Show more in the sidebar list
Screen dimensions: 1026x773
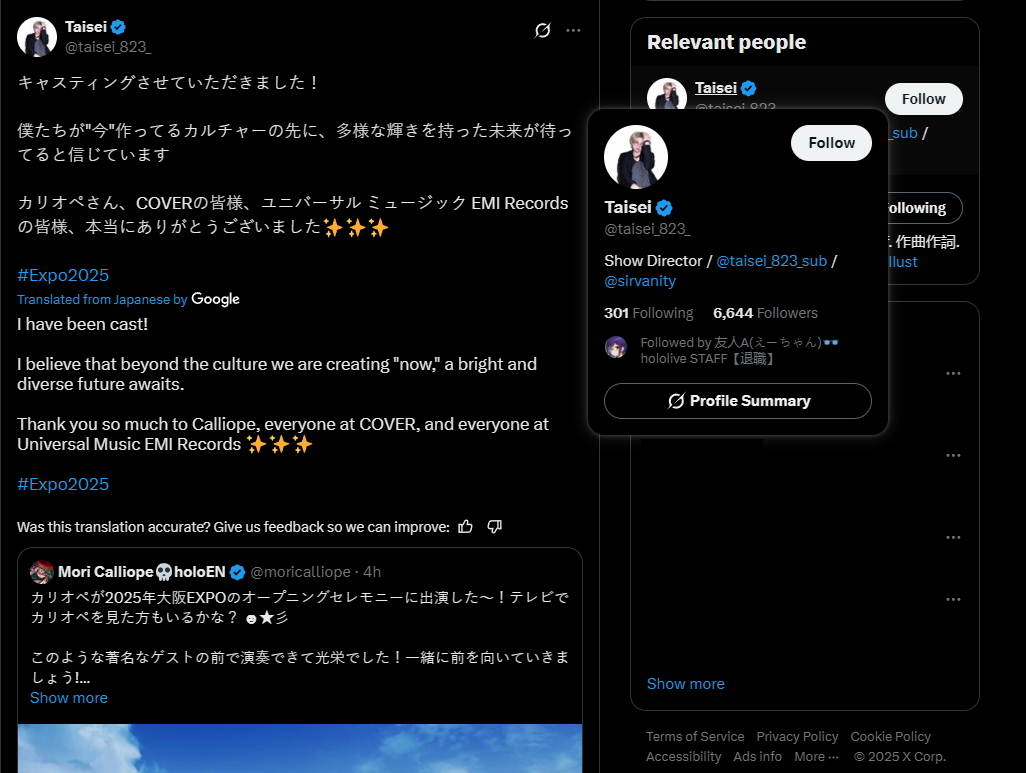[x=685, y=684]
